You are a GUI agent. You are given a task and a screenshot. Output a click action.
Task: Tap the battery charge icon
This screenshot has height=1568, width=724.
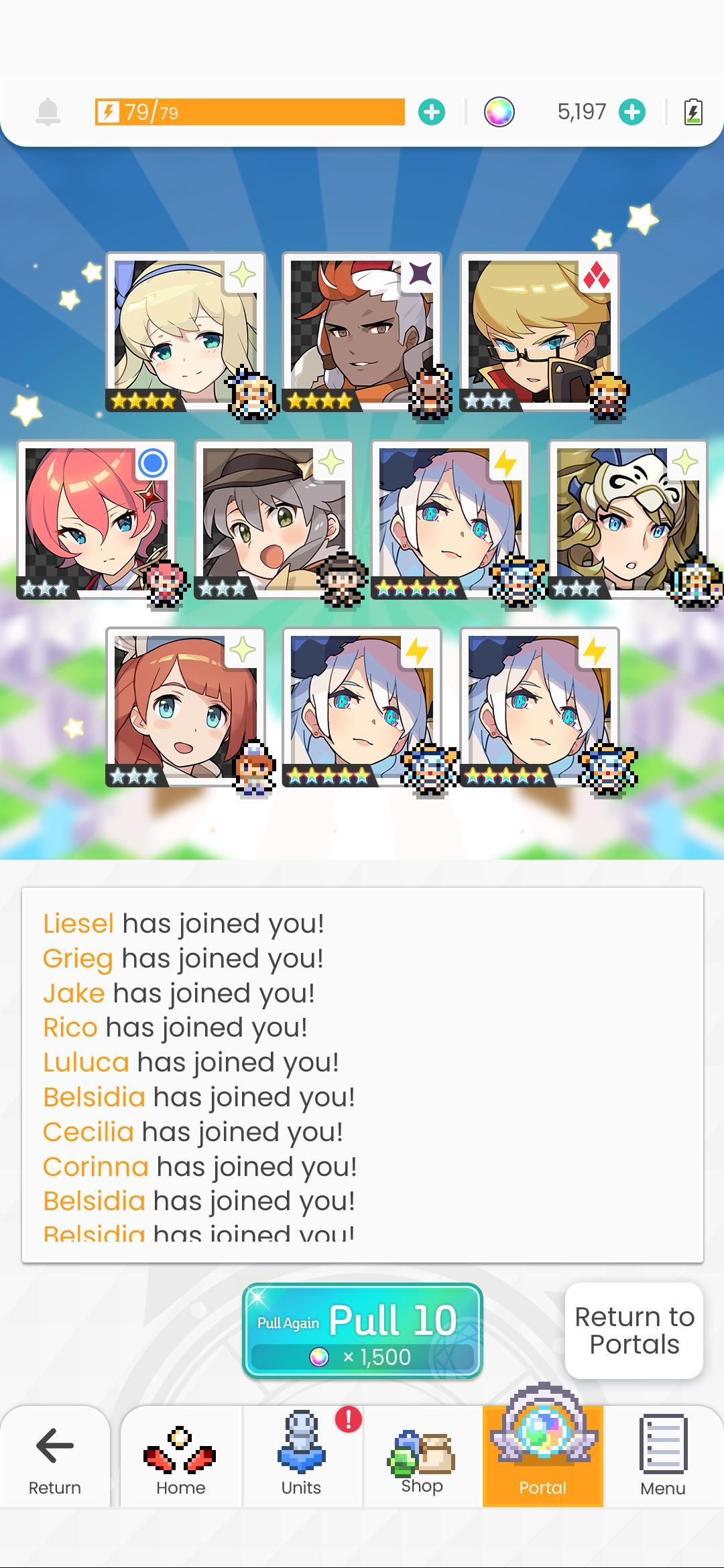pos(692,112)
